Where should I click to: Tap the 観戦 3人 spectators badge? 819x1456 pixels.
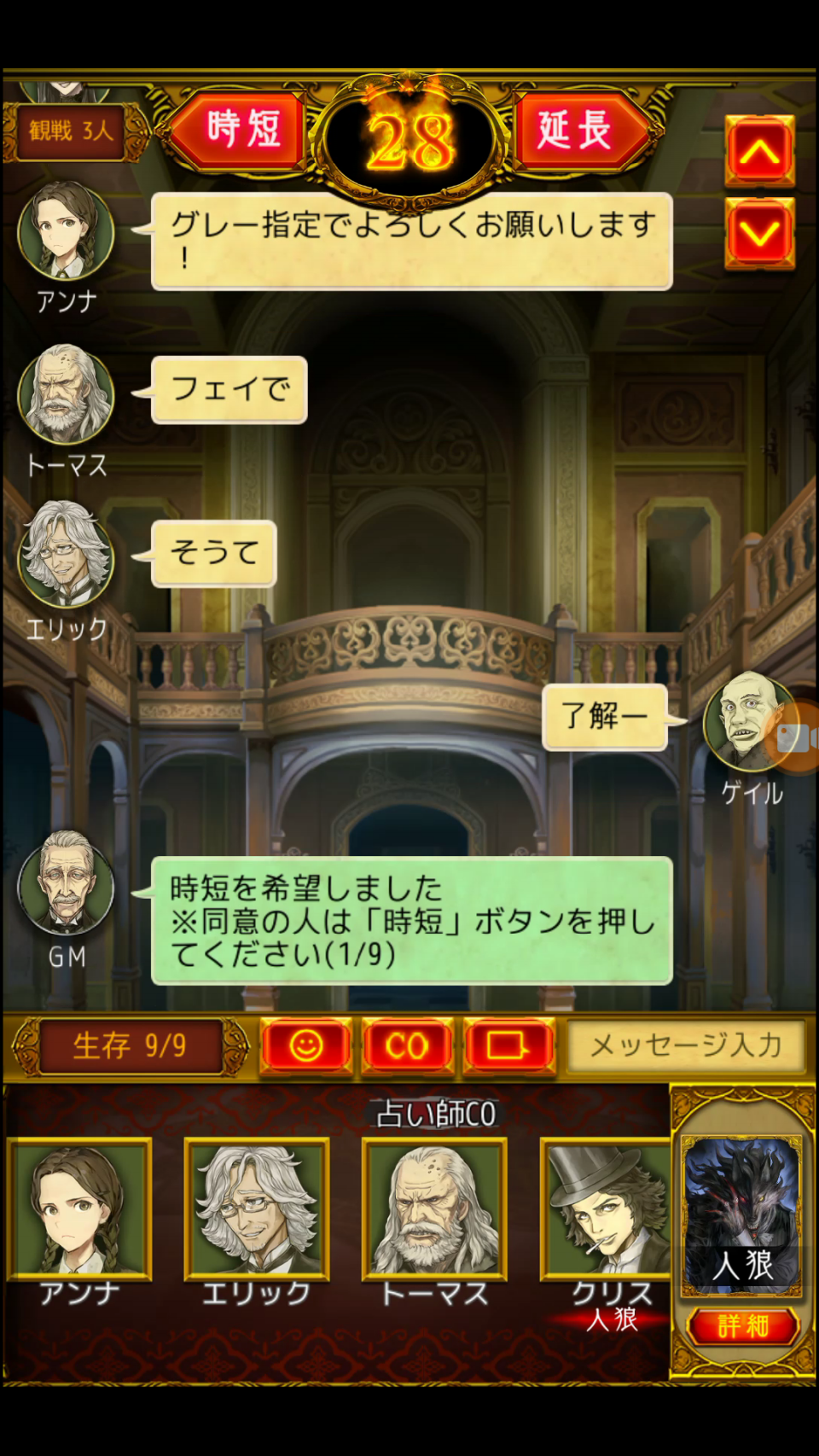pos(72,131)
